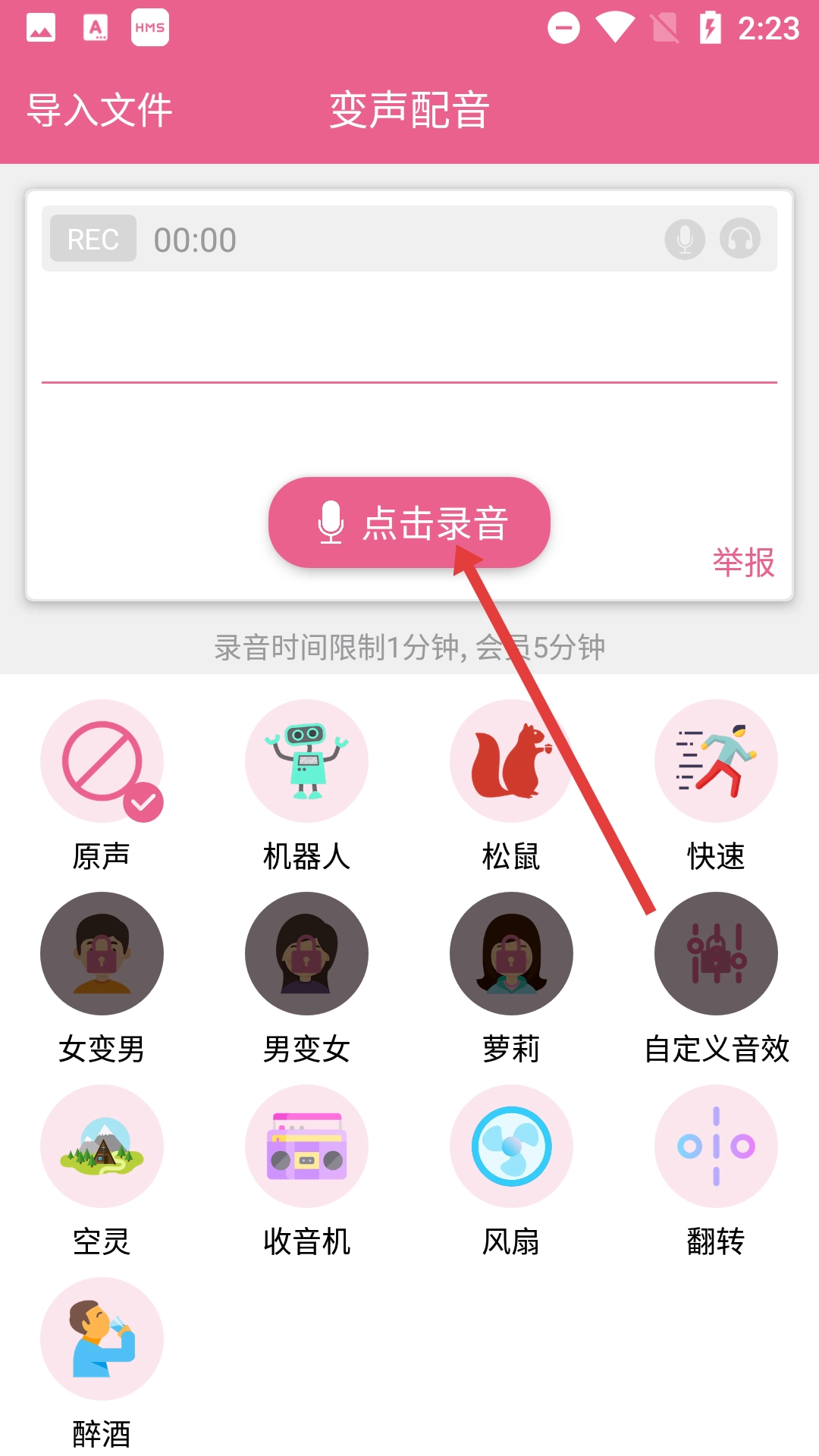The image size is (819, 1456).
Task: Tap the locked 萝莉 voice effect
Action: coord(511,953)
